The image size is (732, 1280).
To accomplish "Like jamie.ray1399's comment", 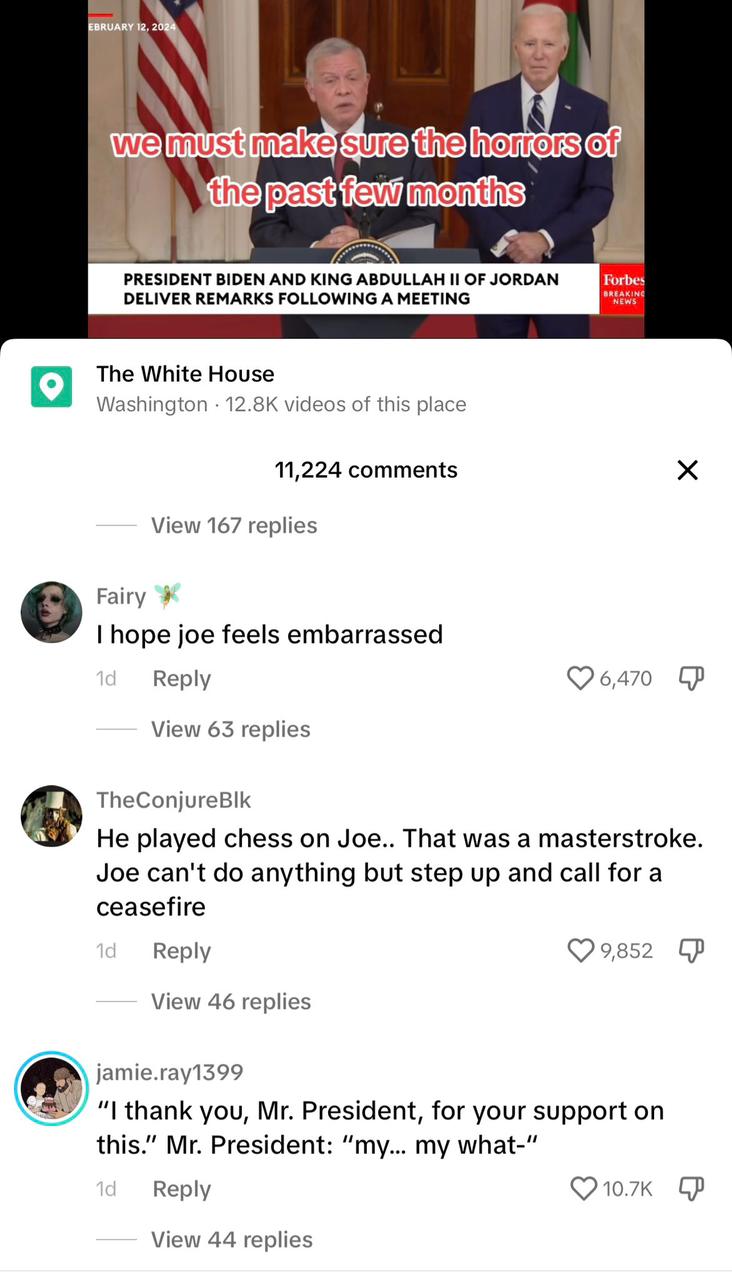I will pos(583,1189).
